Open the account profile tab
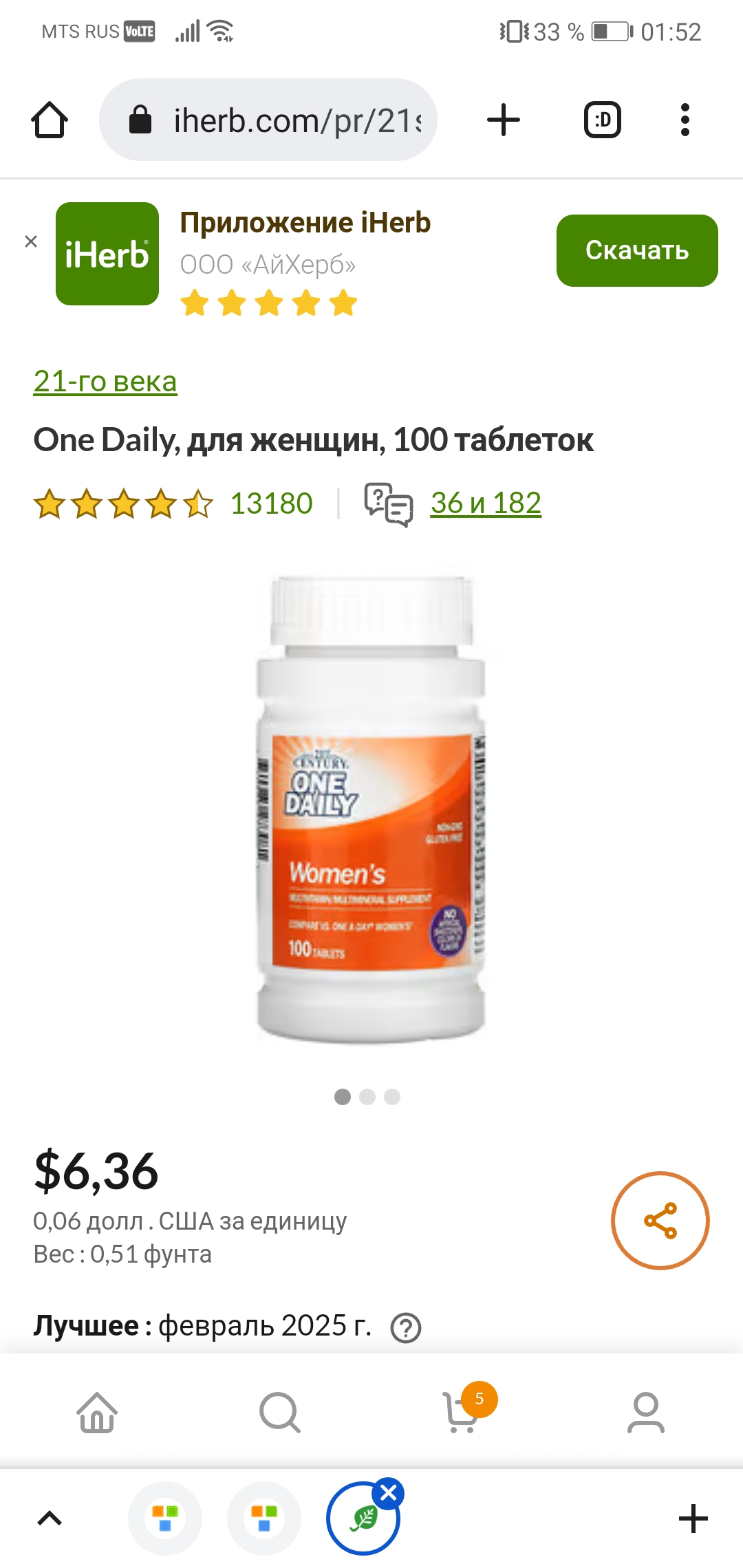 (646, 1413)
